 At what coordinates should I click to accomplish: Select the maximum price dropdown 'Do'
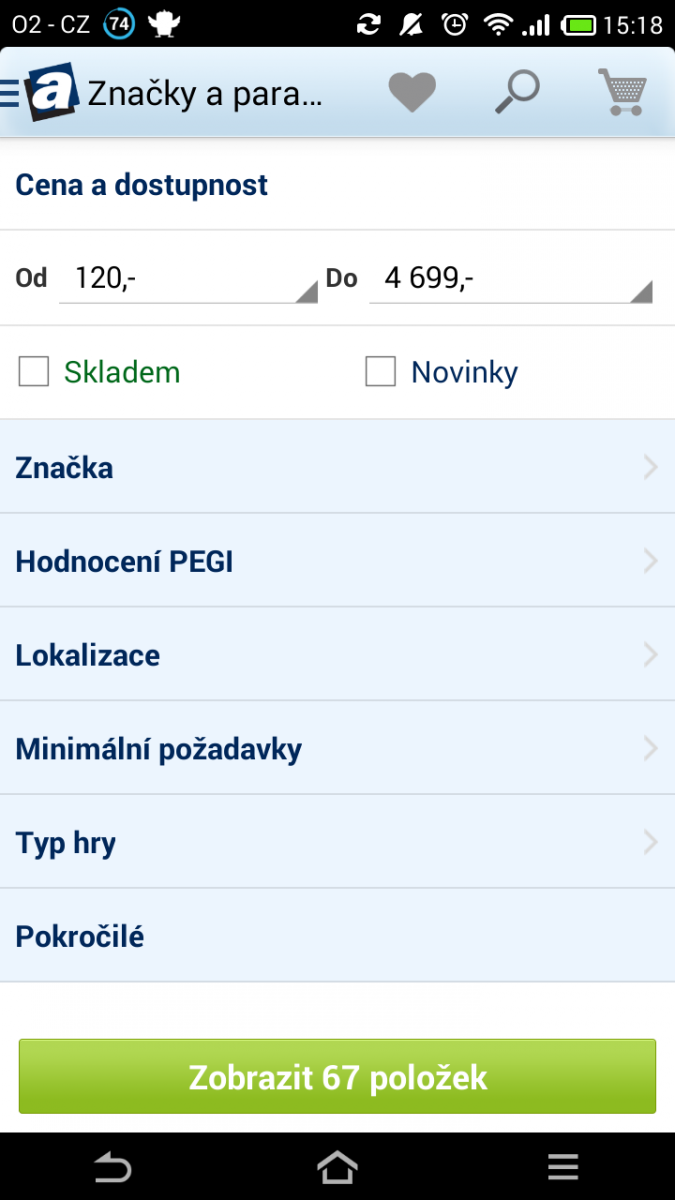pos(510,278)
